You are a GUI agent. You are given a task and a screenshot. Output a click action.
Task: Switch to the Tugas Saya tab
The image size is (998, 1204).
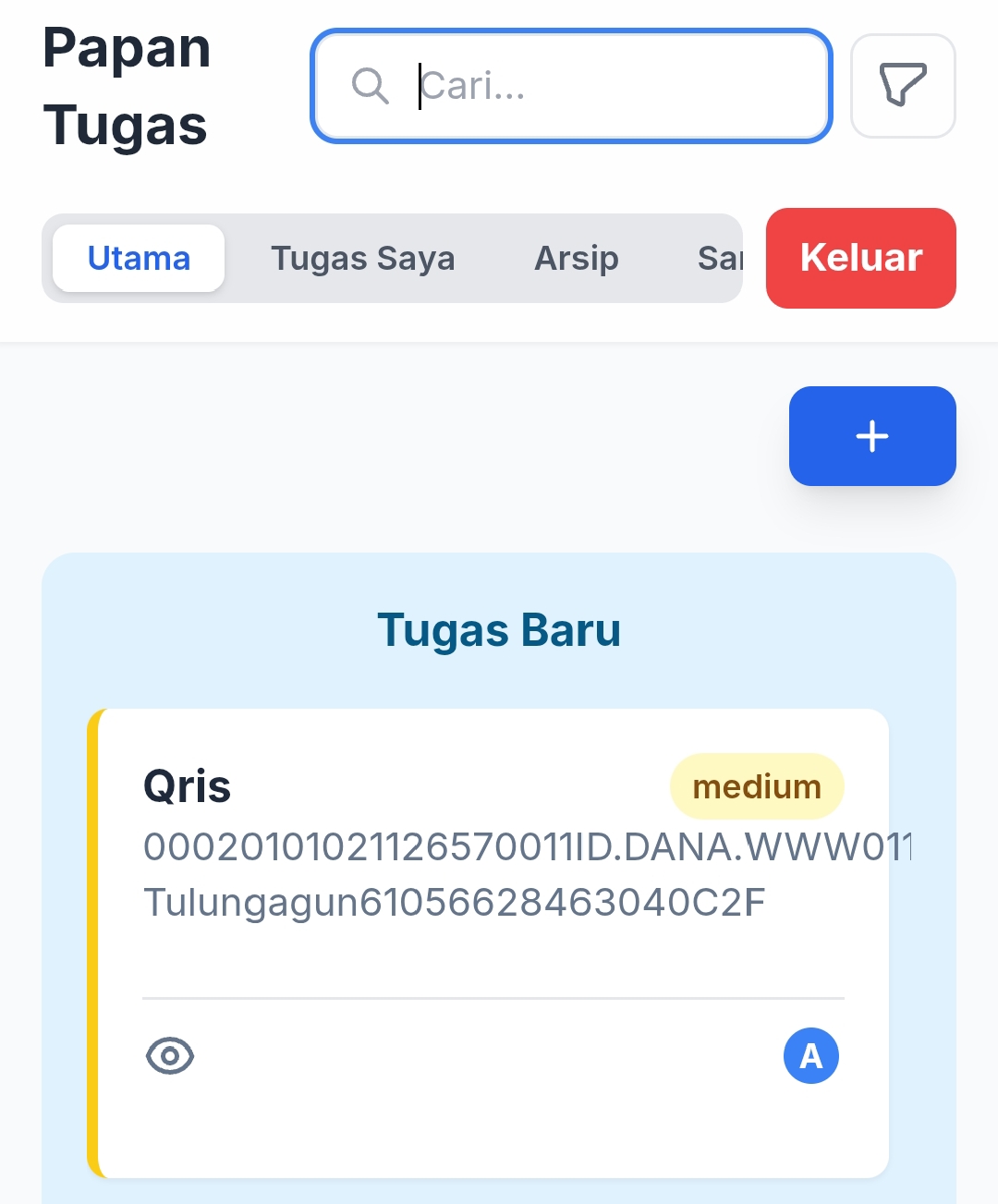[362, 259]
